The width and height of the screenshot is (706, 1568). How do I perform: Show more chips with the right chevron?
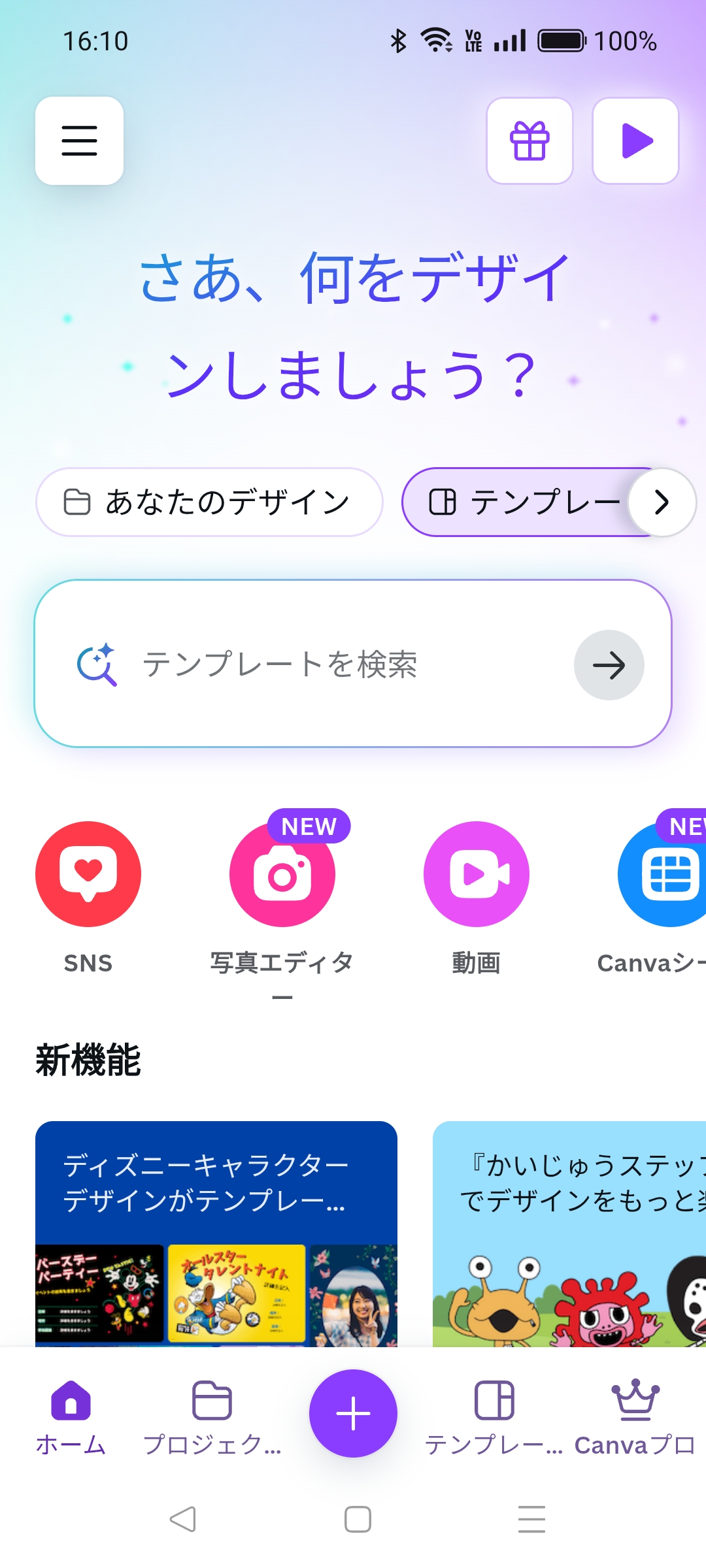pos(662,502)
